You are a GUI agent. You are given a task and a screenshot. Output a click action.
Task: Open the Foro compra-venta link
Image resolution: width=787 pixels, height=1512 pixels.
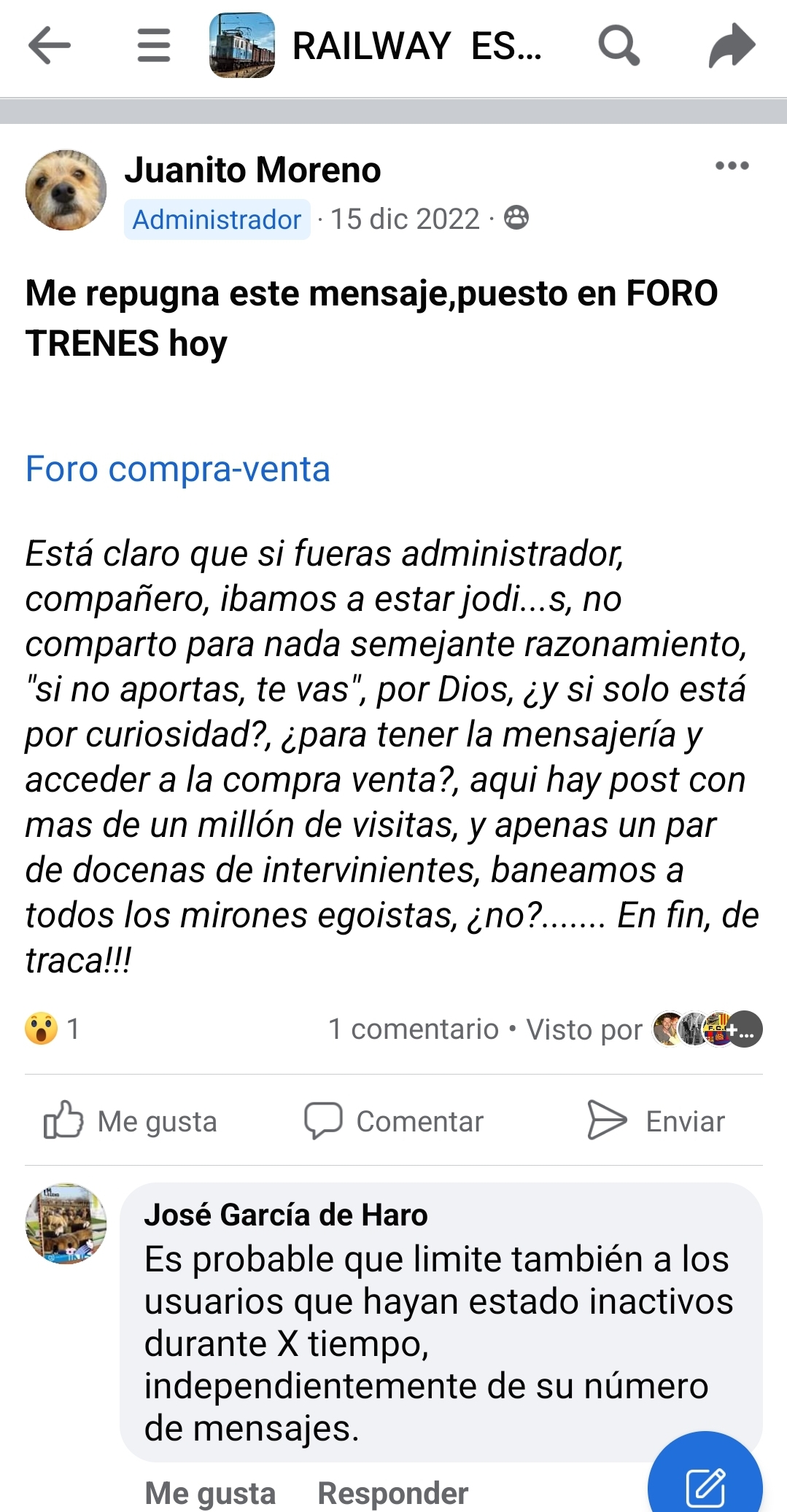point(178,469)
